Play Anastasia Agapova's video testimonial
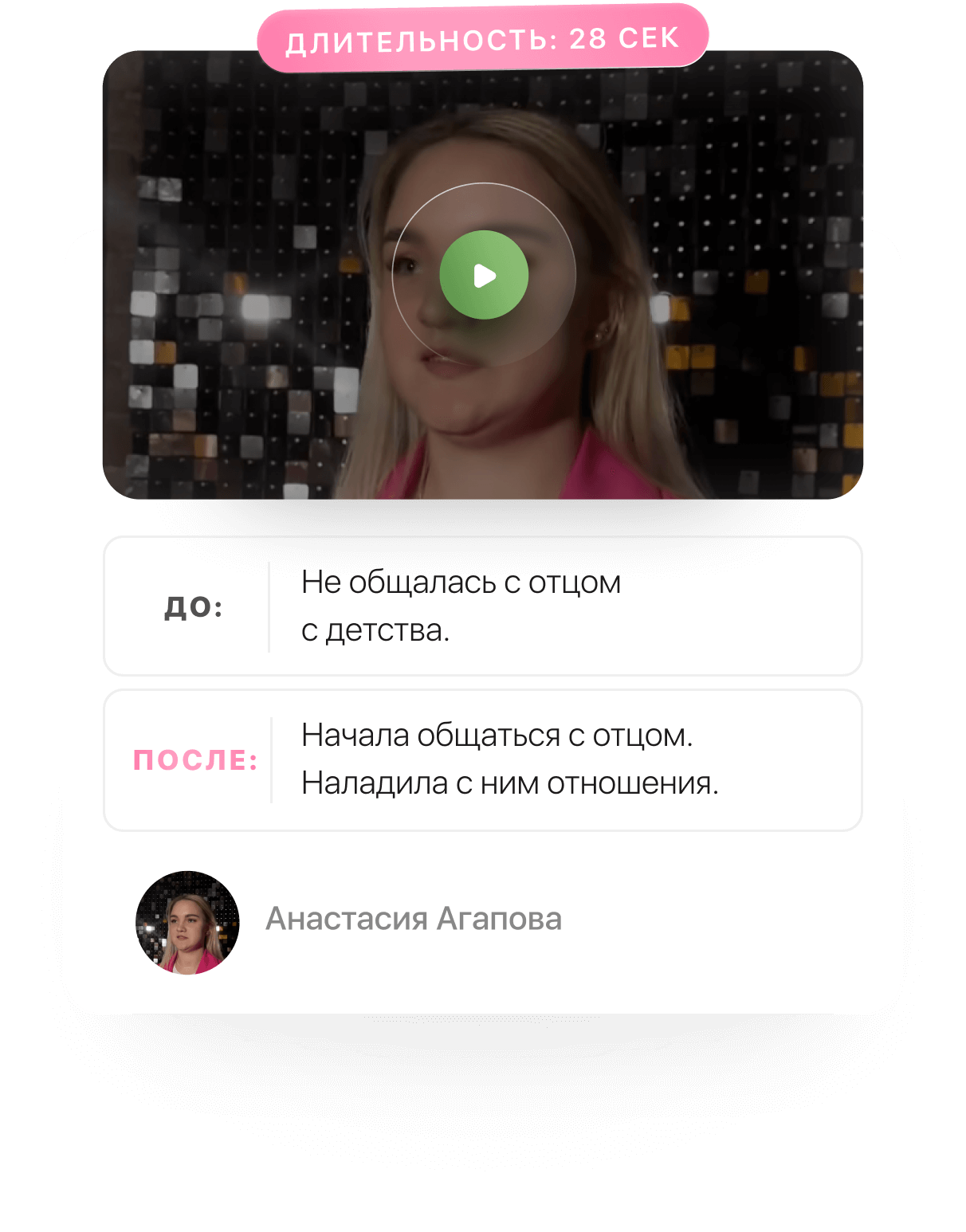Screen dimensions: 966x1232 (x=484, y=275)
